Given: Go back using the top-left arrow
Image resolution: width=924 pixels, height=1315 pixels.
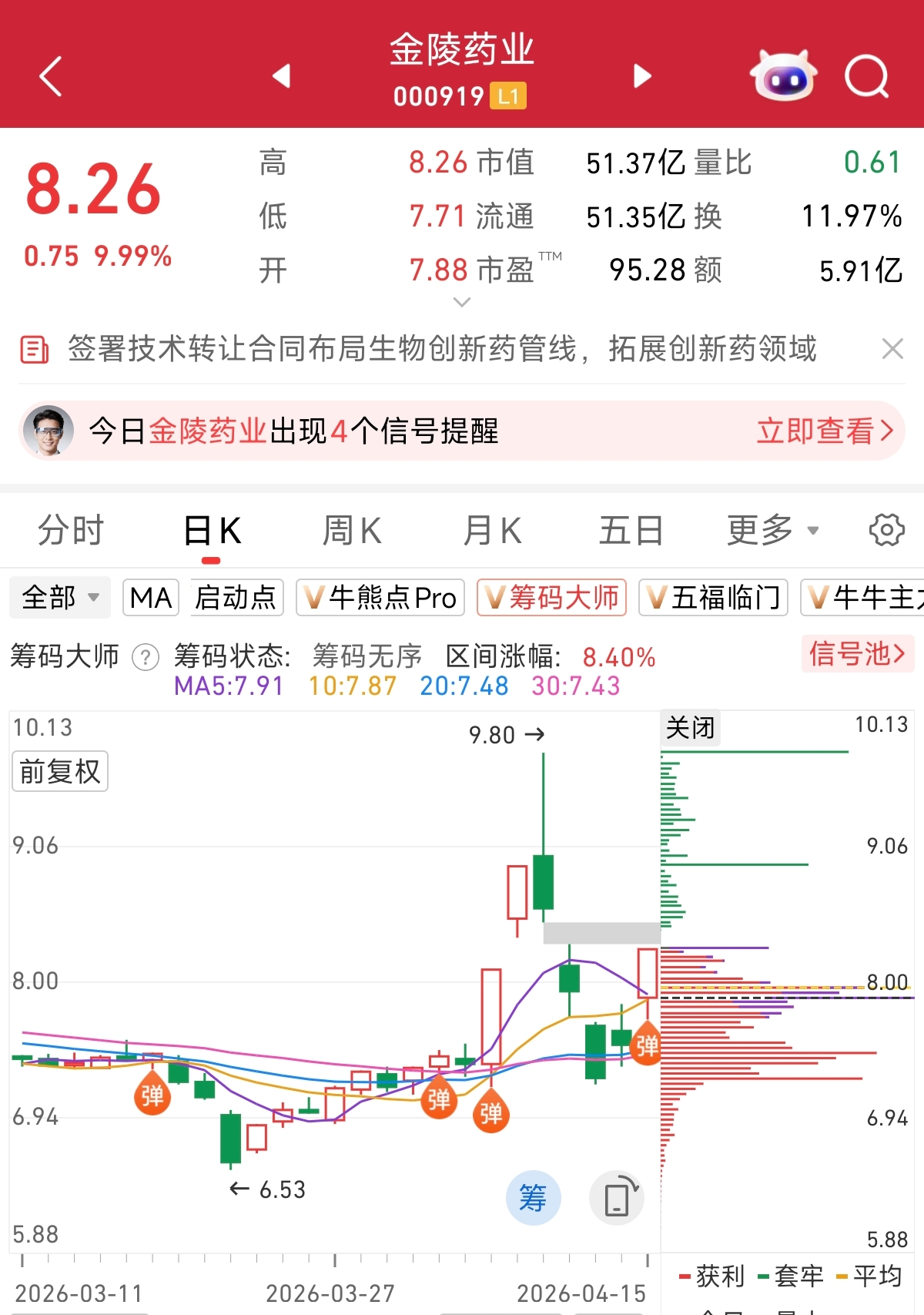Looking at the screenshot, I should [51, 76].
